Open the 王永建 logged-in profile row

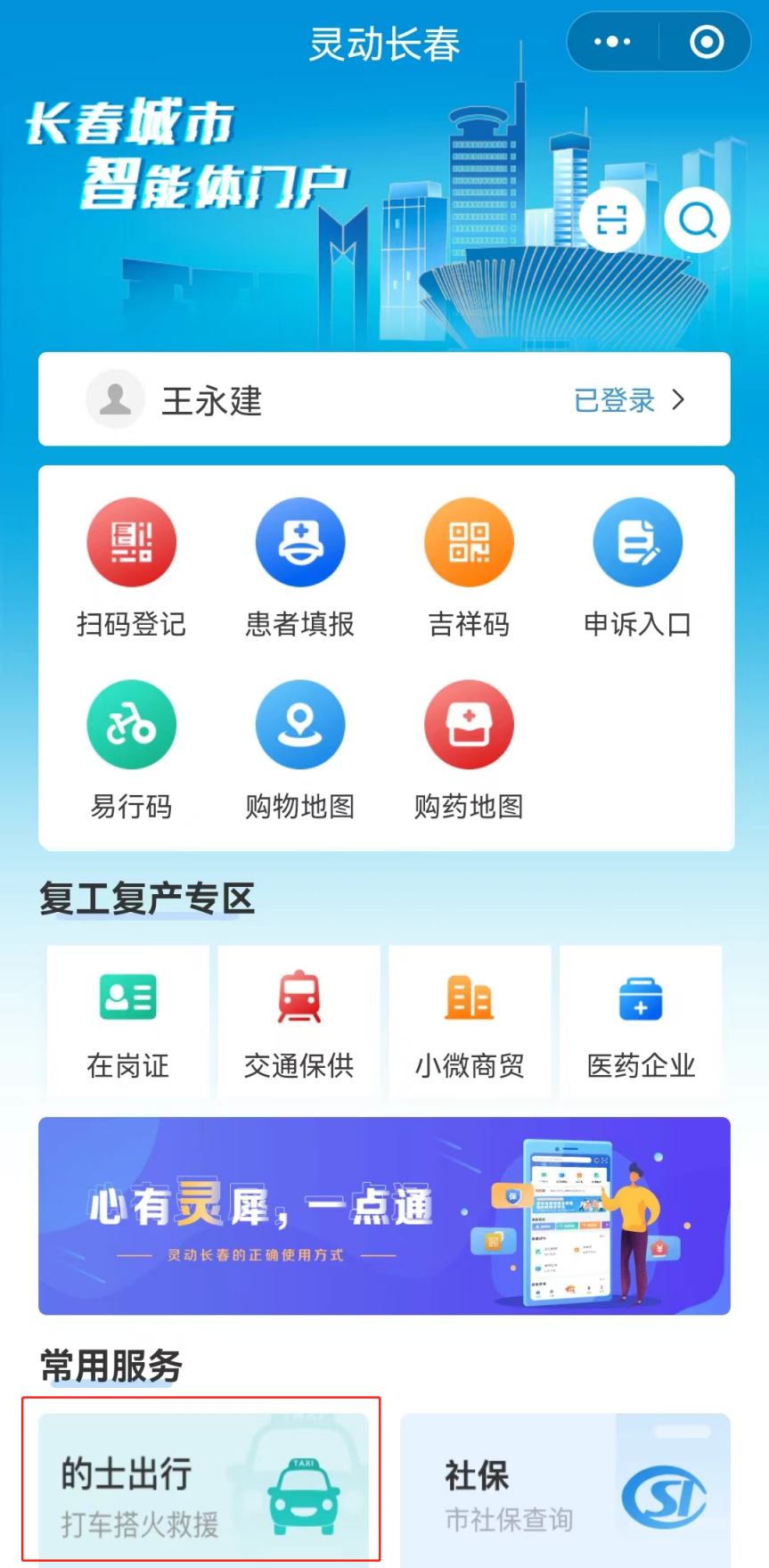(384, 400)
